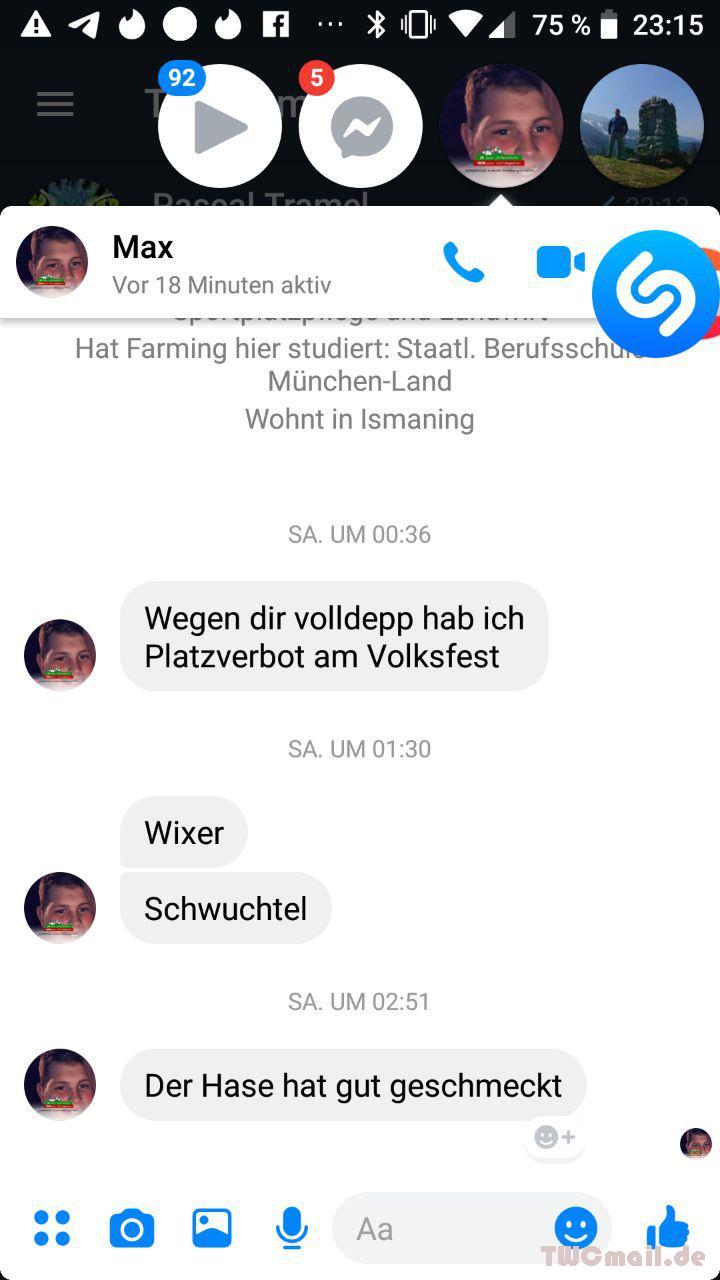This screenshot has height=1280, width=720.
Task: Start a video call with Max
Action: pyautogui.click(x=560, y=262)
